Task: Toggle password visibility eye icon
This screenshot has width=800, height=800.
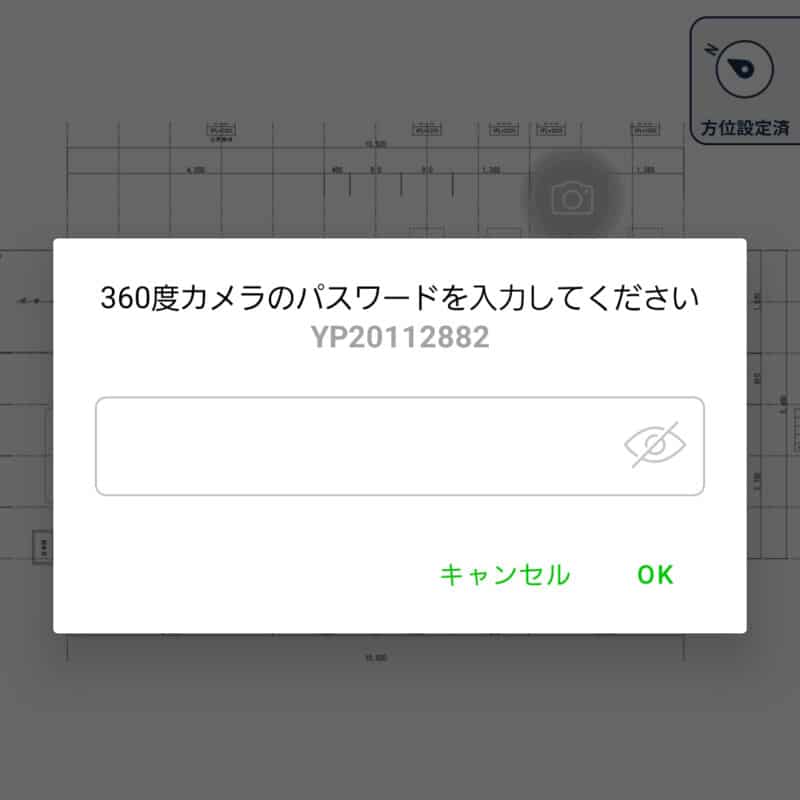Action: click(x=655, y=446)
